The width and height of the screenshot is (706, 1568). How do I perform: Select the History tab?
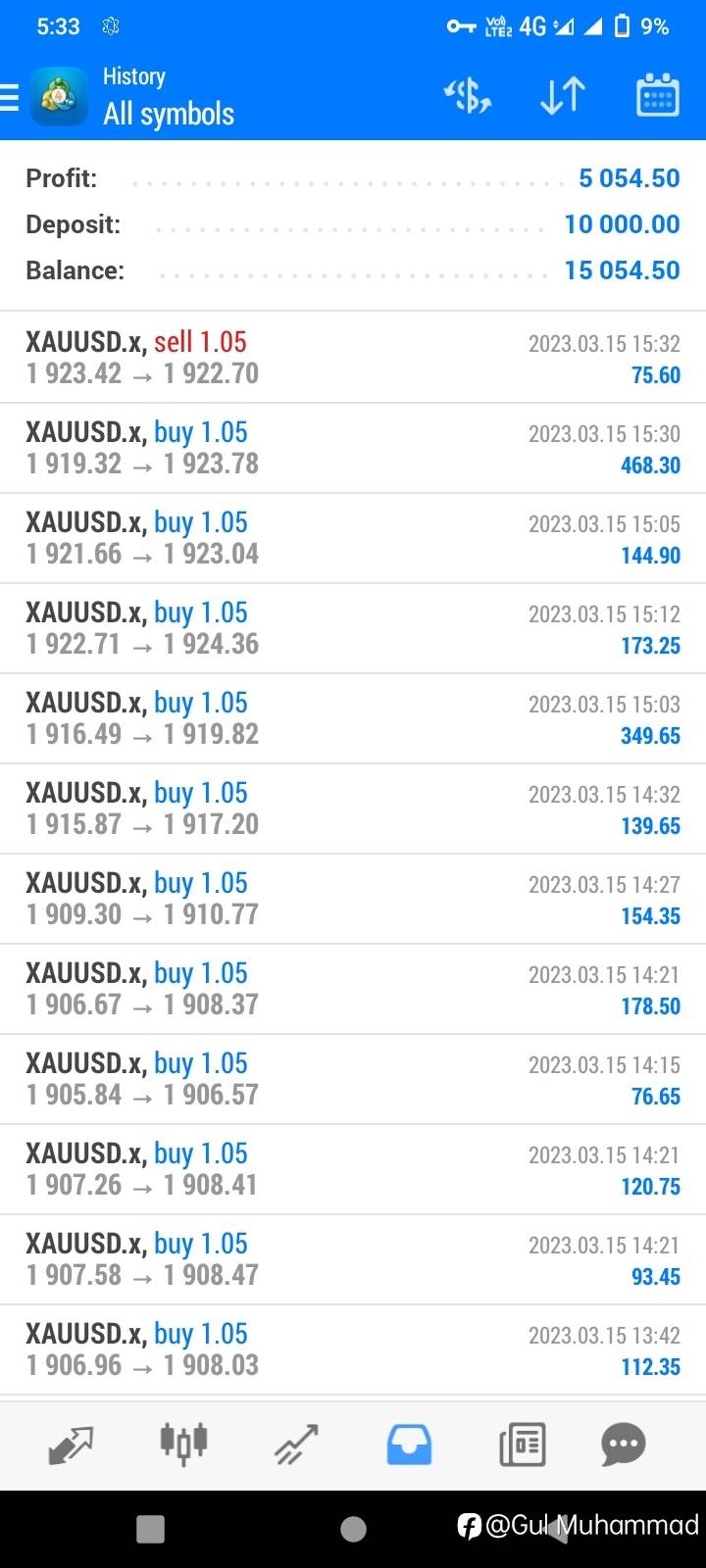point(409,1445)
